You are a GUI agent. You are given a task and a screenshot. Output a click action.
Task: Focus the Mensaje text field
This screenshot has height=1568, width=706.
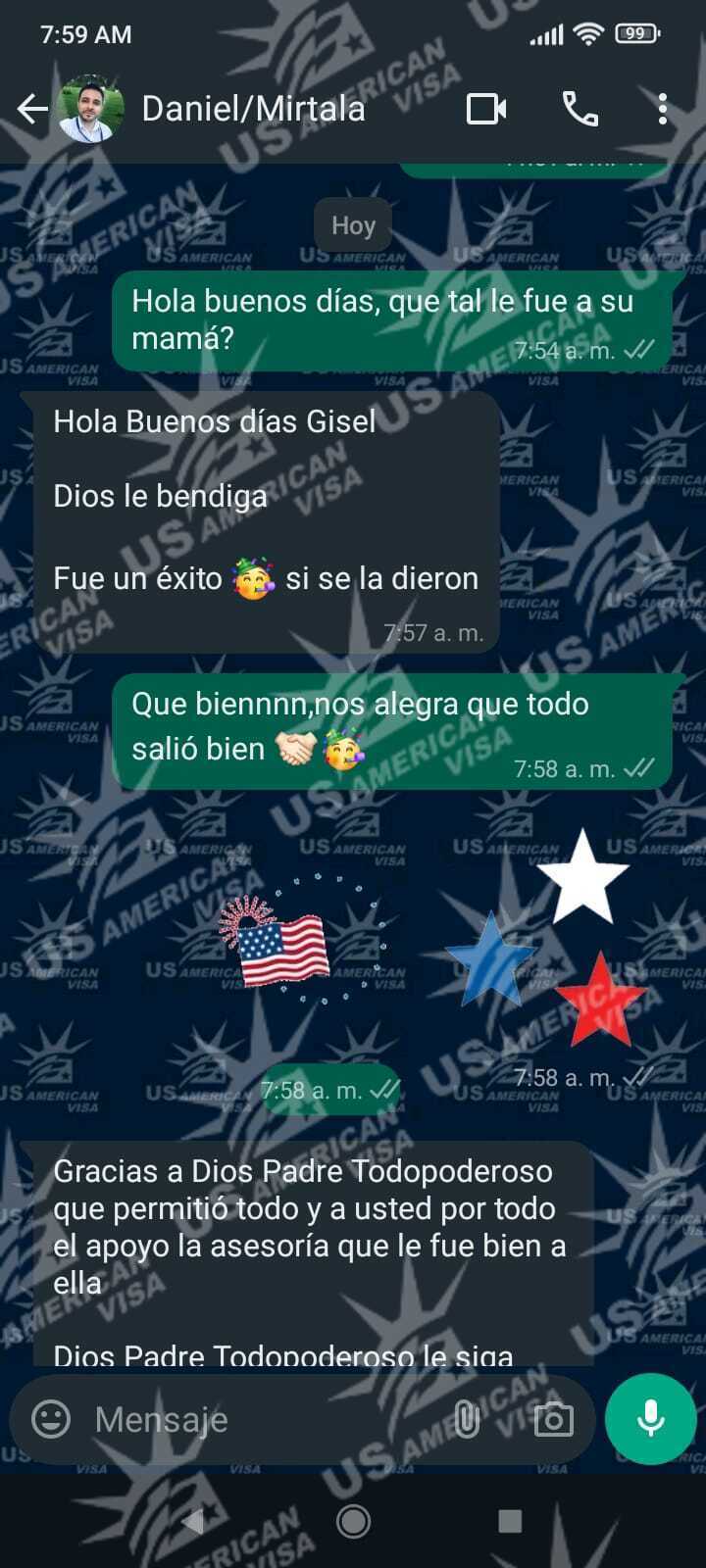click(255, 1419)
